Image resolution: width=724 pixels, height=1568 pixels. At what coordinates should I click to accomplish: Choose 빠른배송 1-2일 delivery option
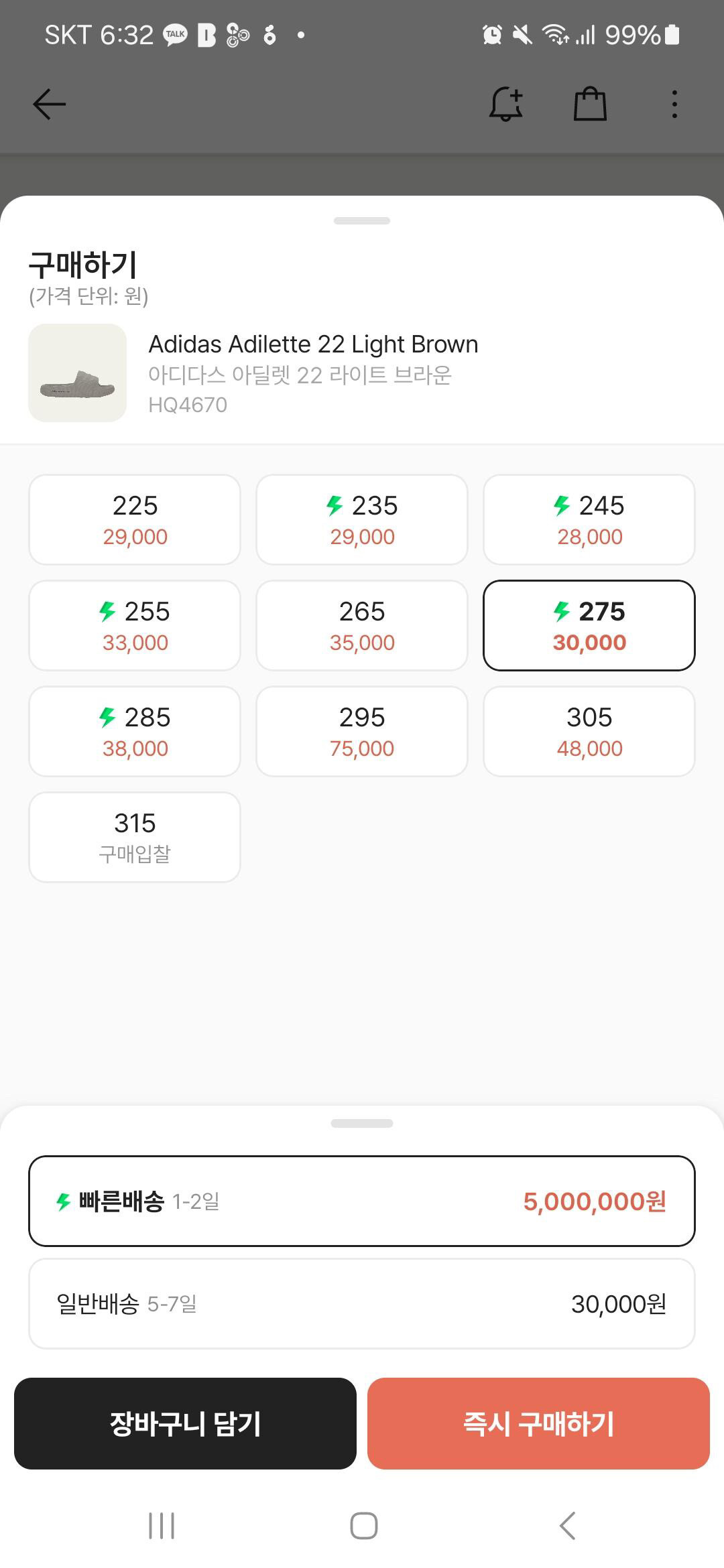(x=362, y=1201)
